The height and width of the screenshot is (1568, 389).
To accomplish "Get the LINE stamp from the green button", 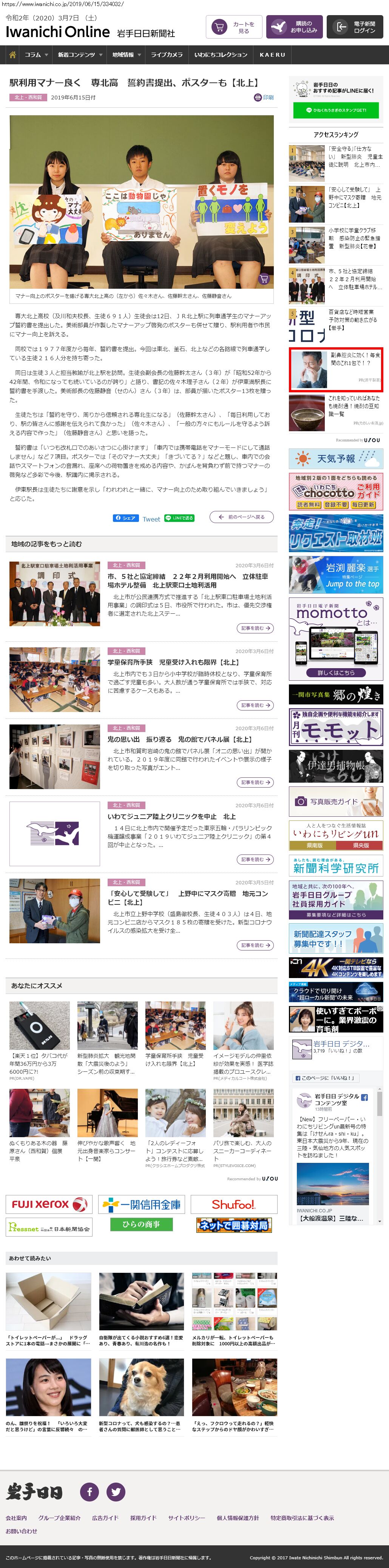I will point(335,110).
